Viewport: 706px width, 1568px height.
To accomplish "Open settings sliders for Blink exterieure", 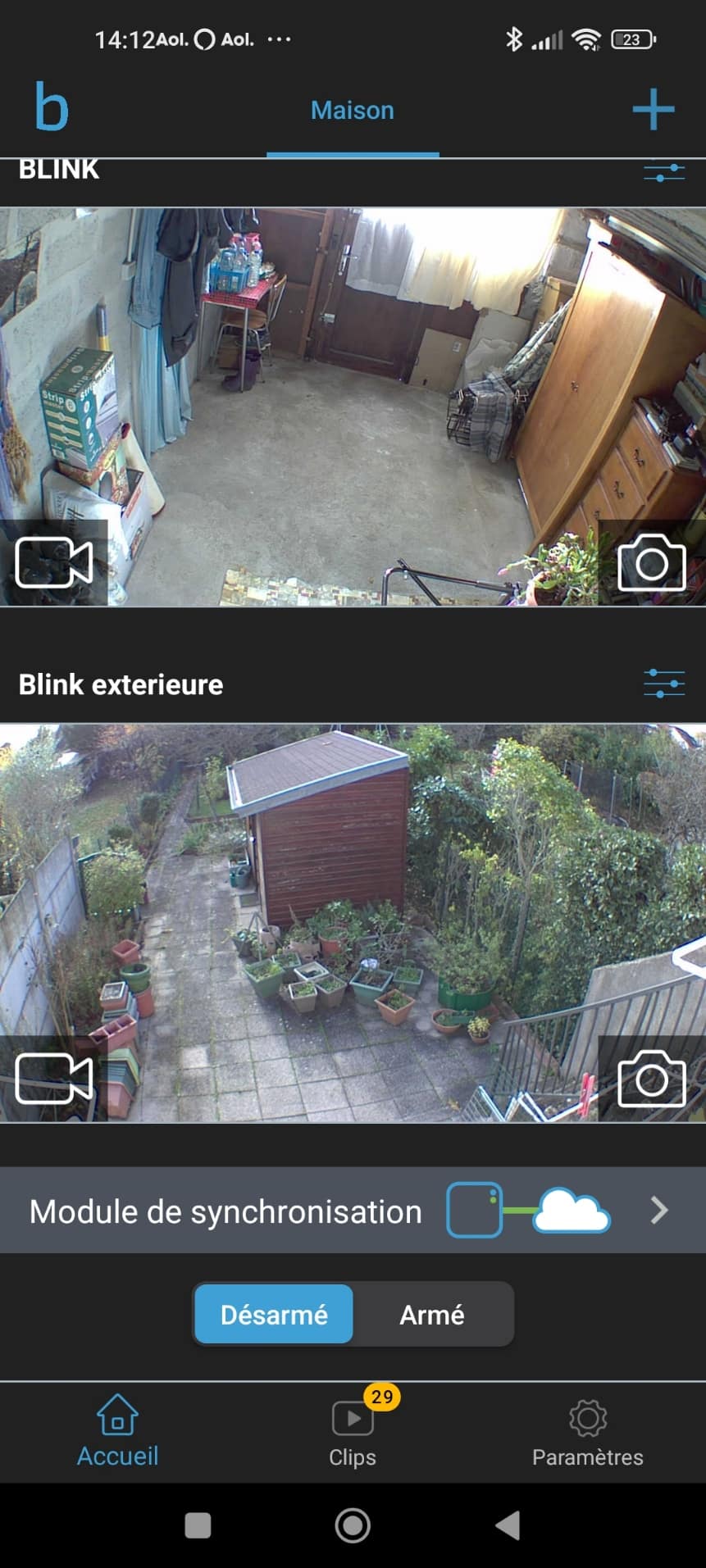I will [664, 683].
